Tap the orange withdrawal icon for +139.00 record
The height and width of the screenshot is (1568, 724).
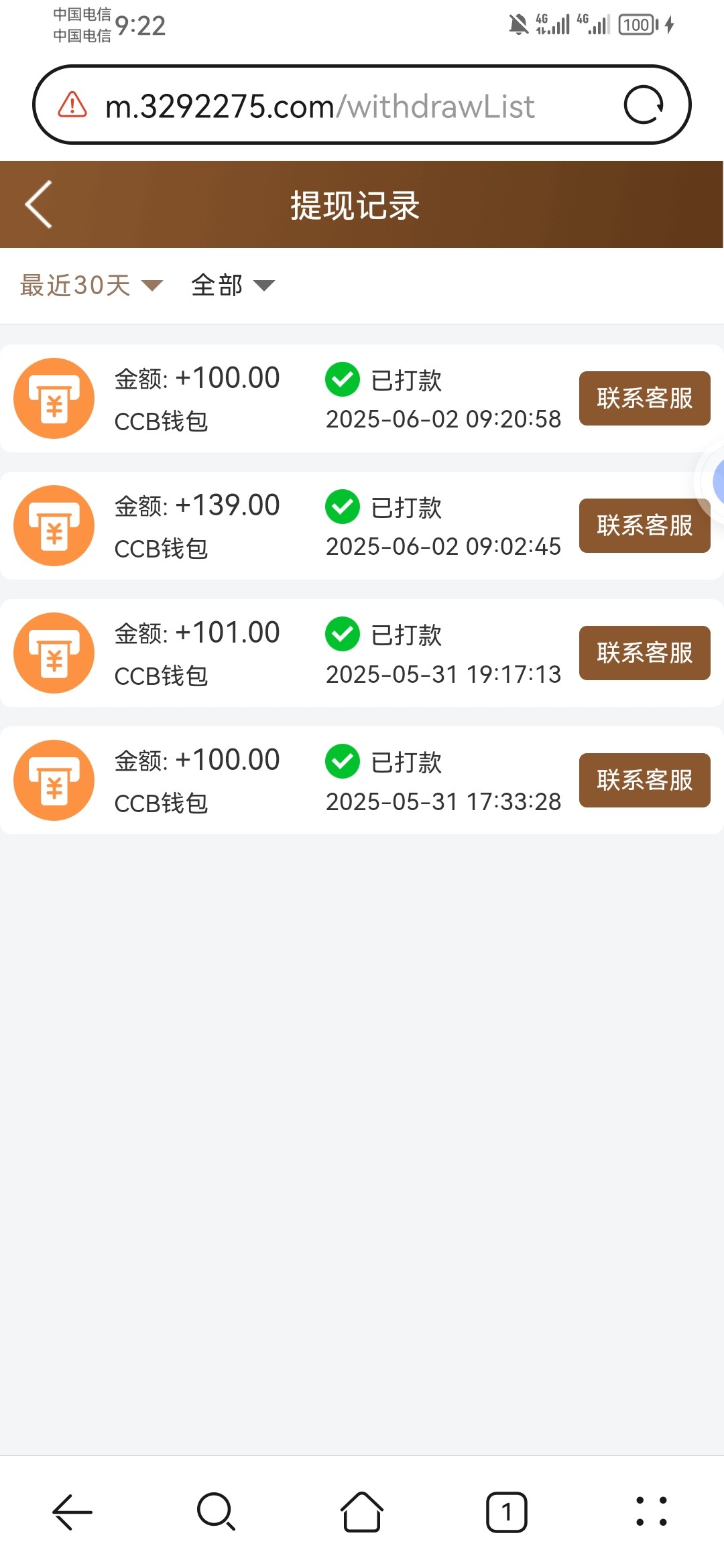point(54,525)
